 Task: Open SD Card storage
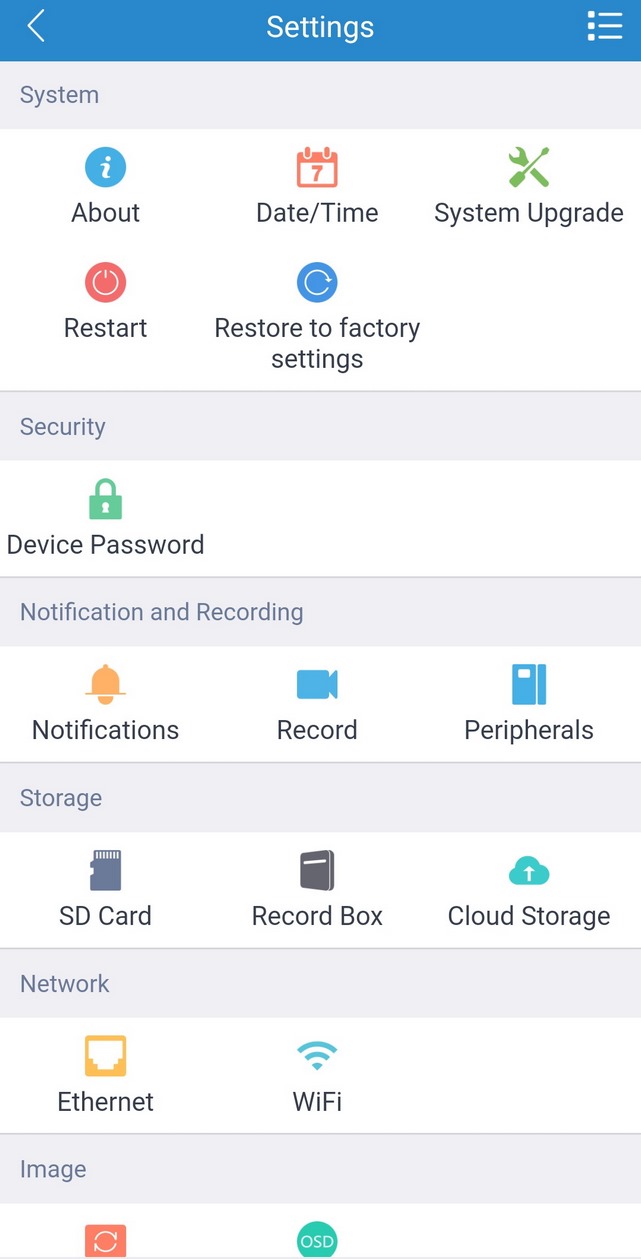[106, 890]
